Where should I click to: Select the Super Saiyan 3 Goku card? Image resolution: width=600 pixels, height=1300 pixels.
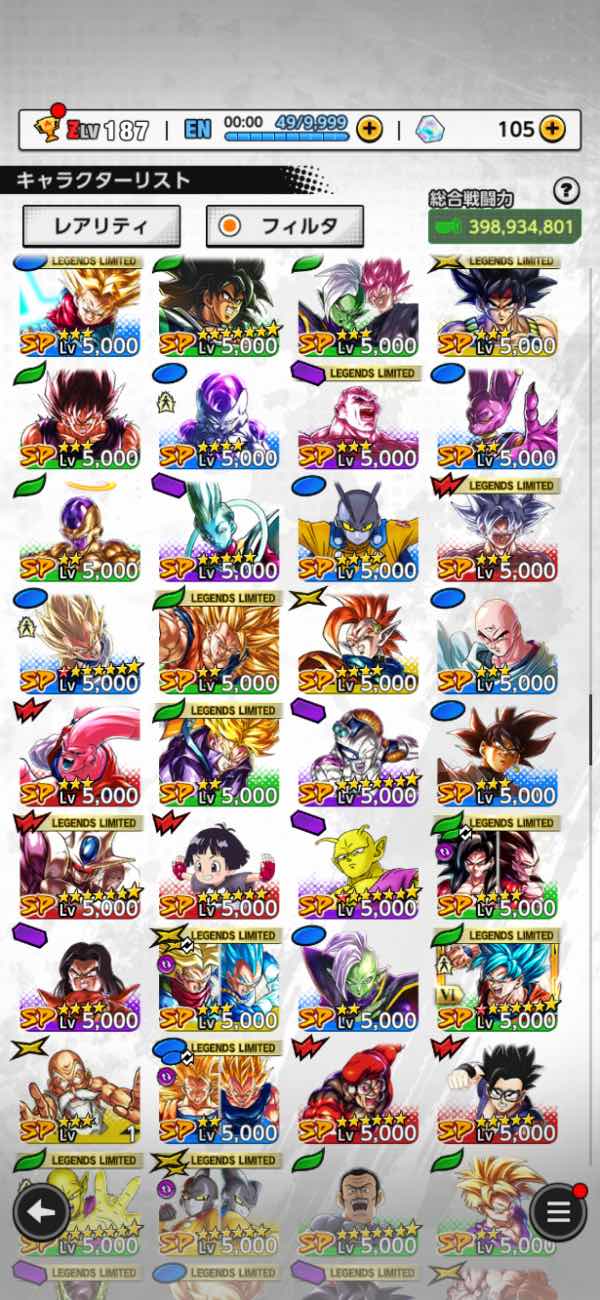coord(219,646)
